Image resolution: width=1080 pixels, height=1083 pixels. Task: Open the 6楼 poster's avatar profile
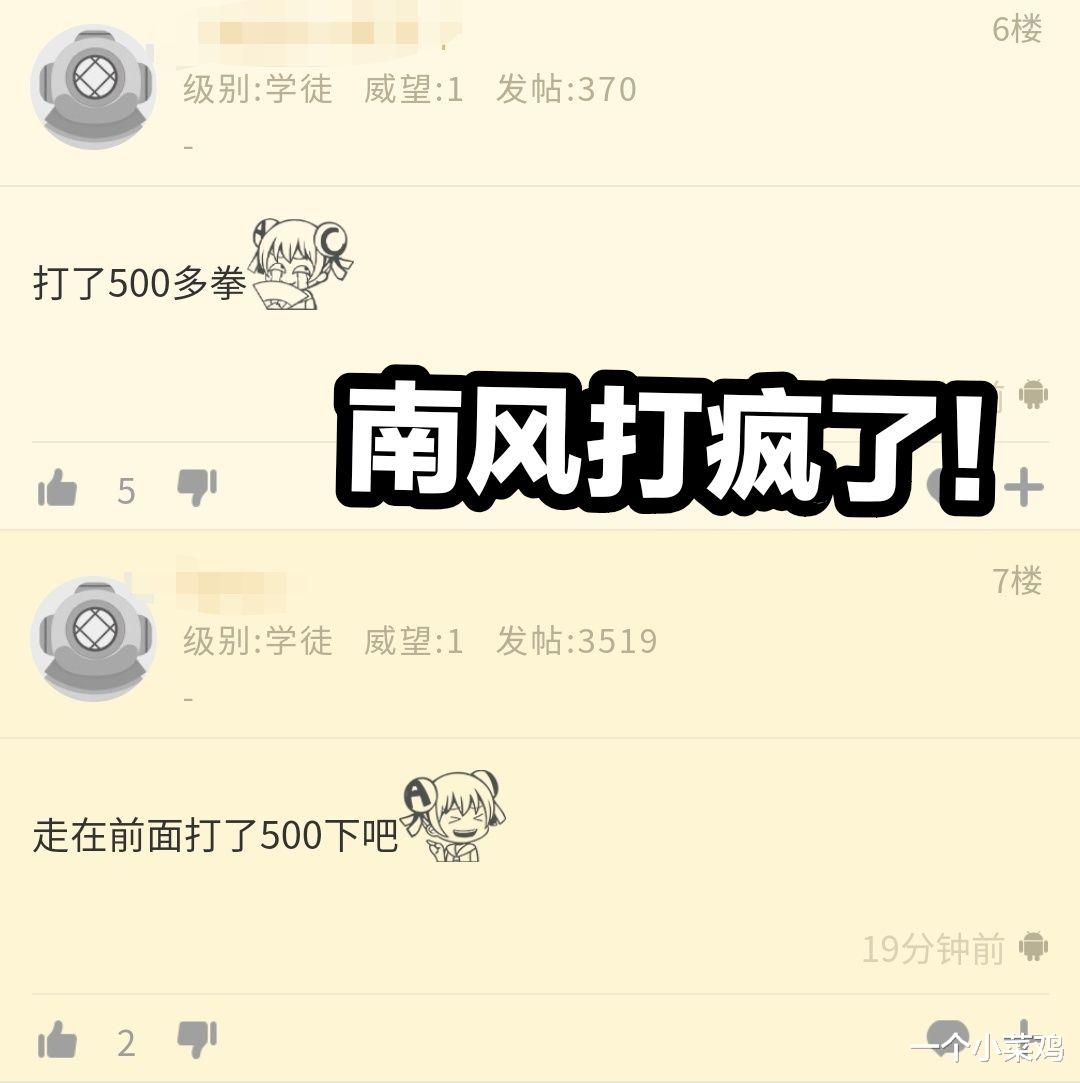94,86
